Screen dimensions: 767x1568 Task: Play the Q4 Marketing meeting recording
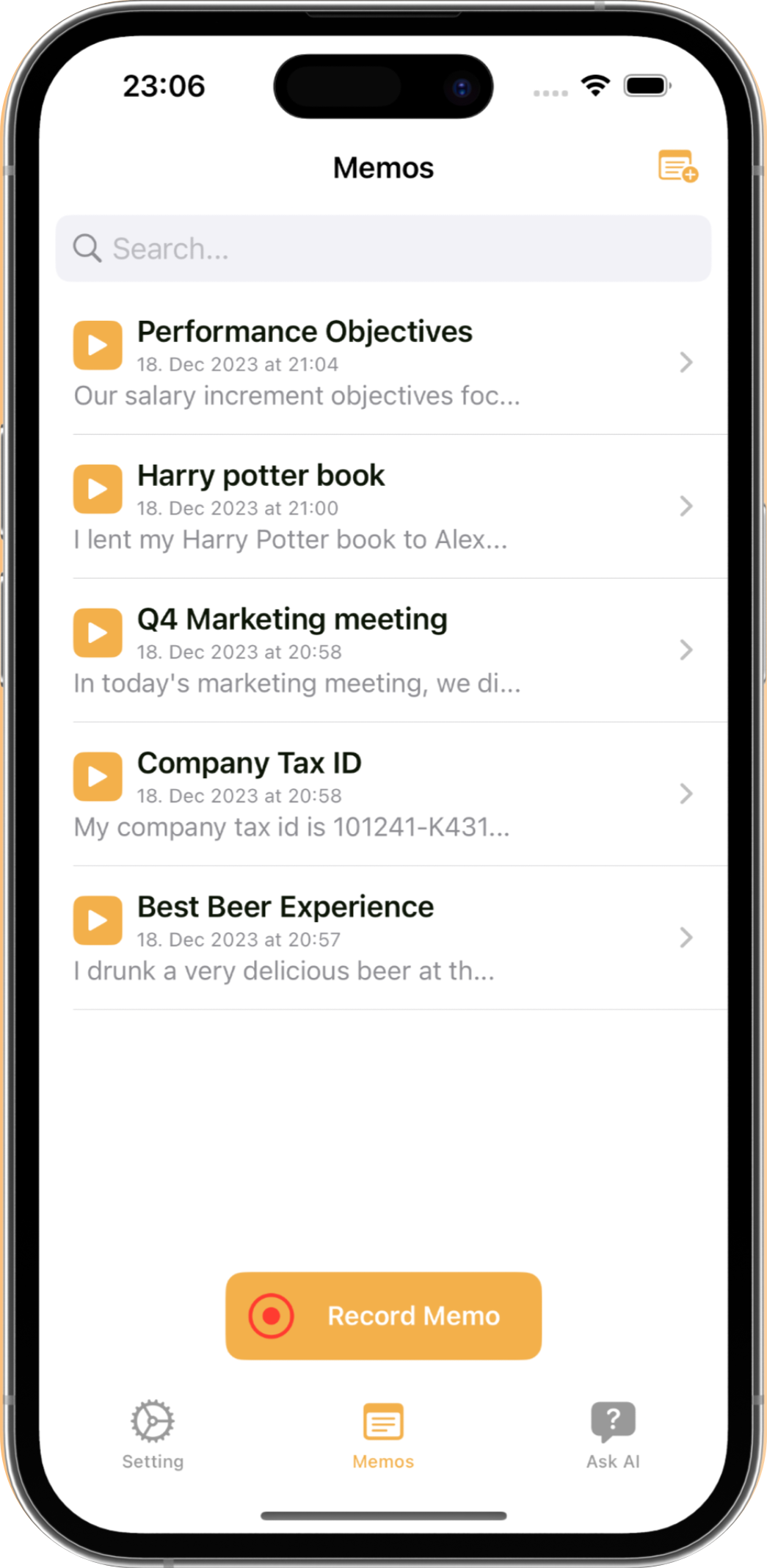pos(98,633)
